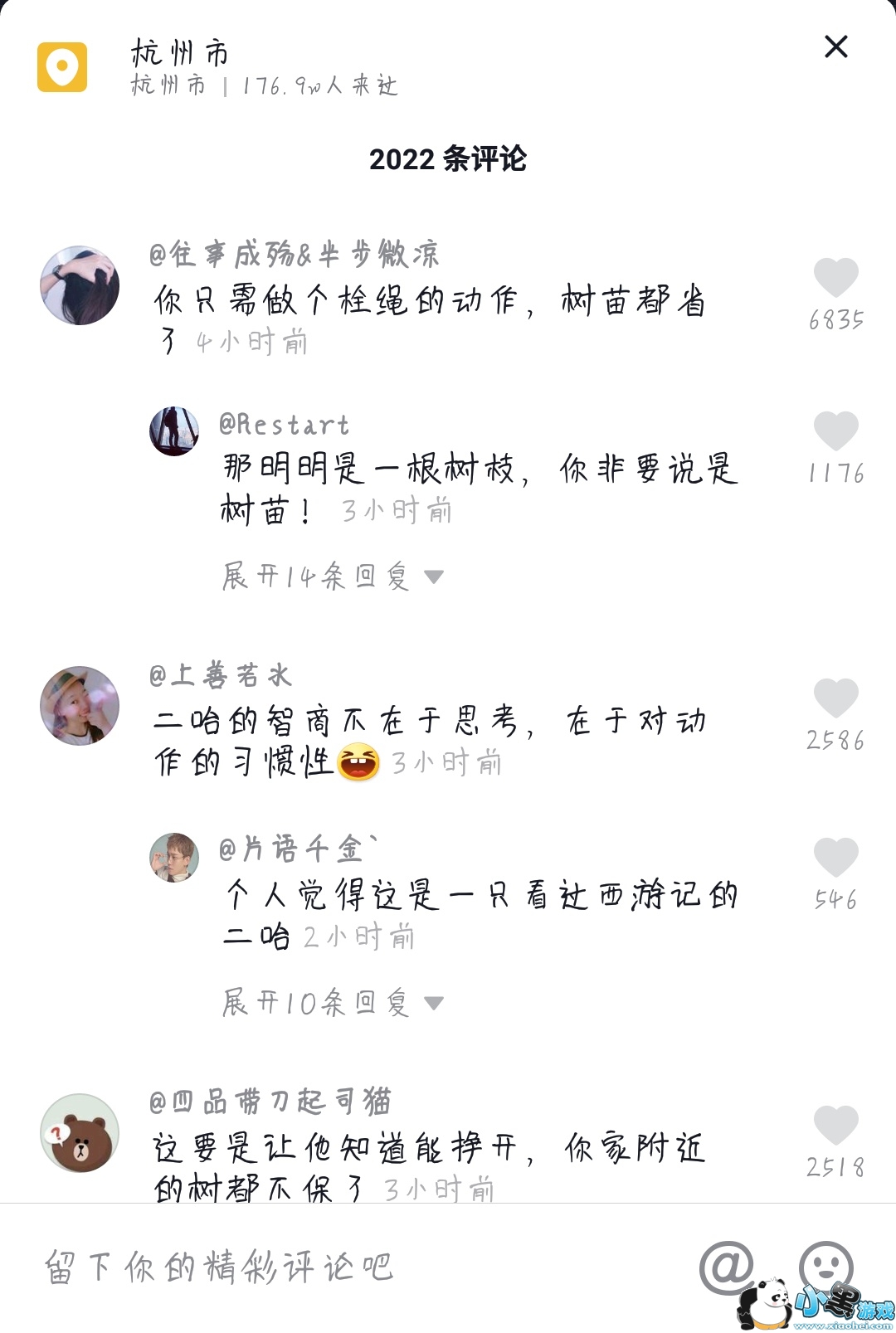The image size is (896, 1333).
Task: Open the username @上善若水
Action: (221, 675)
